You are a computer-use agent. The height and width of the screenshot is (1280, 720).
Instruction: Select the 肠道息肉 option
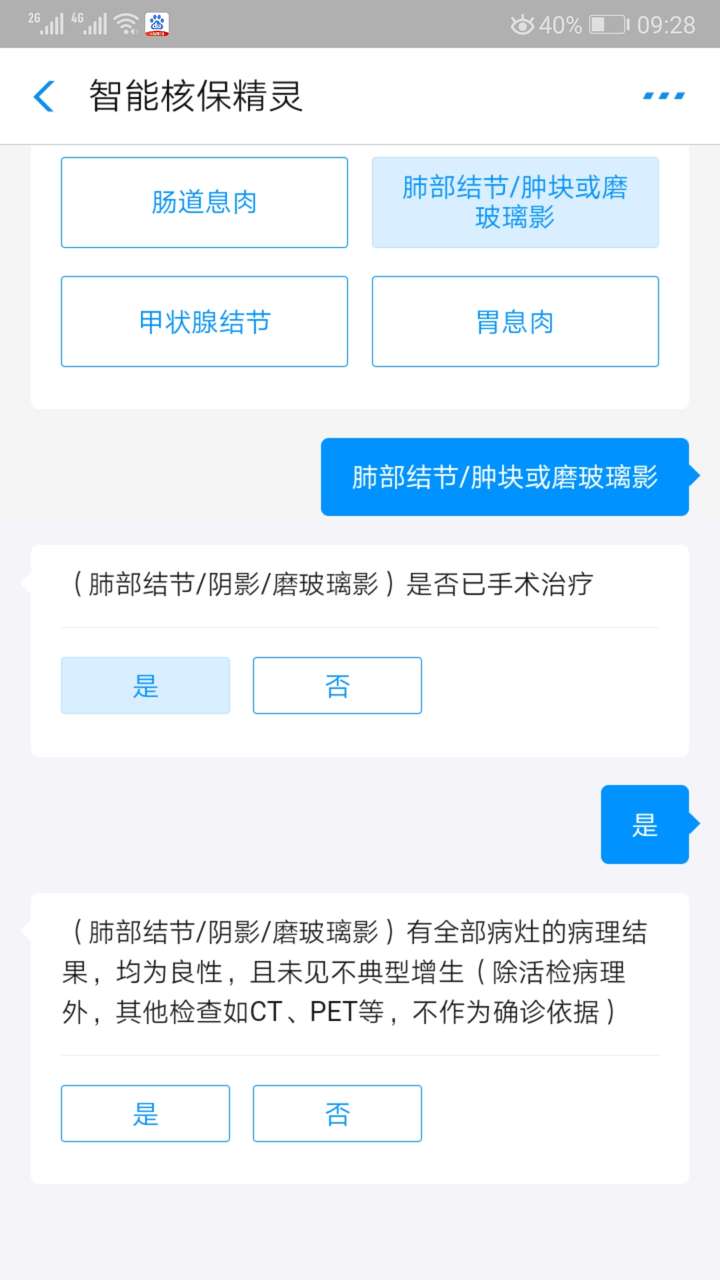click(x=204, y=202)
